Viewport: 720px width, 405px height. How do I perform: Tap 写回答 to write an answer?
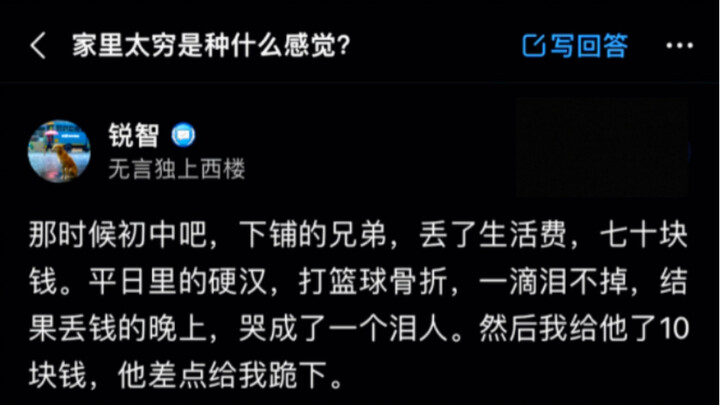point(575,45)
